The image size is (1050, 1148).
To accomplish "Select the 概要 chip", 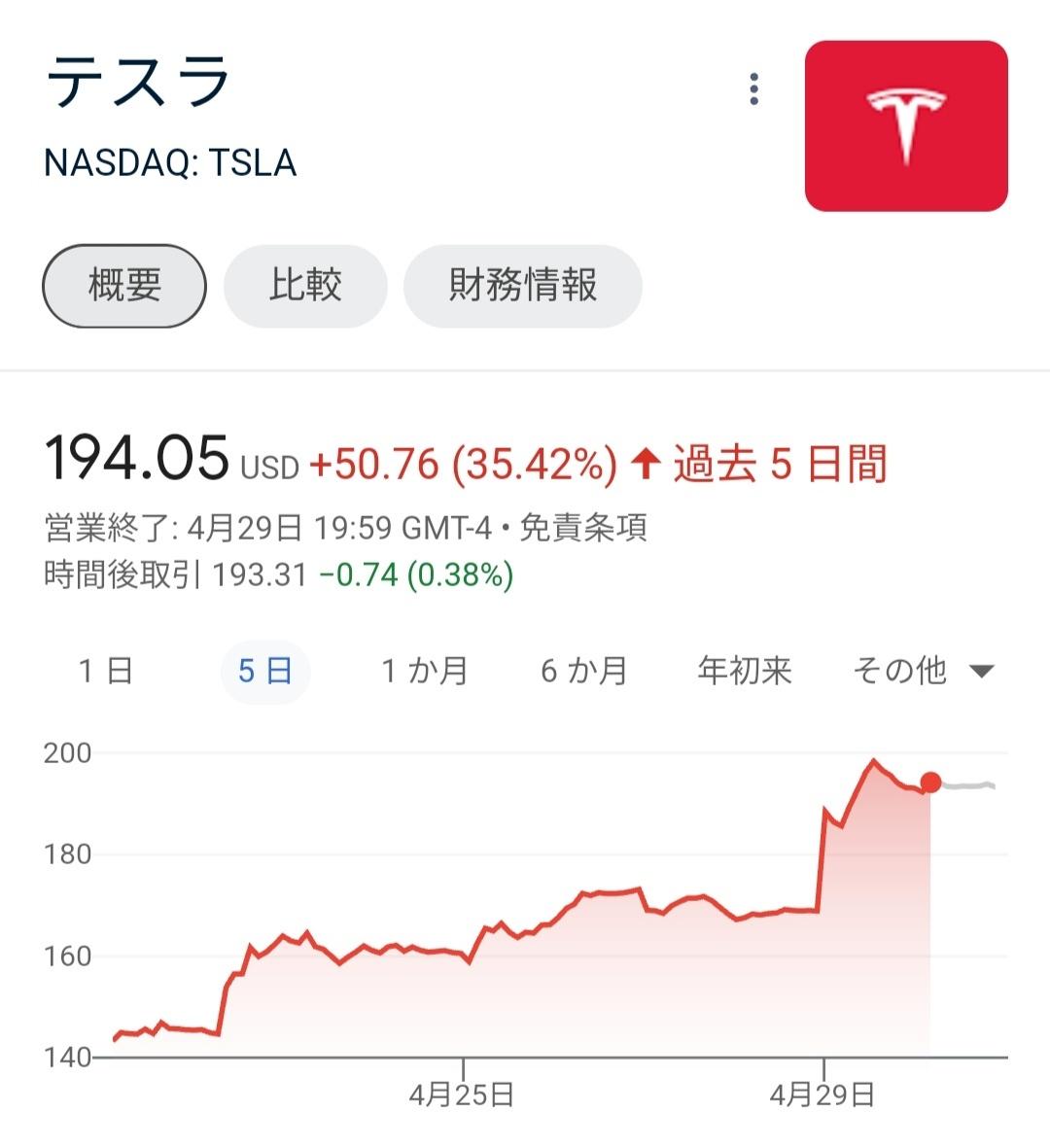I will [124, 286].
